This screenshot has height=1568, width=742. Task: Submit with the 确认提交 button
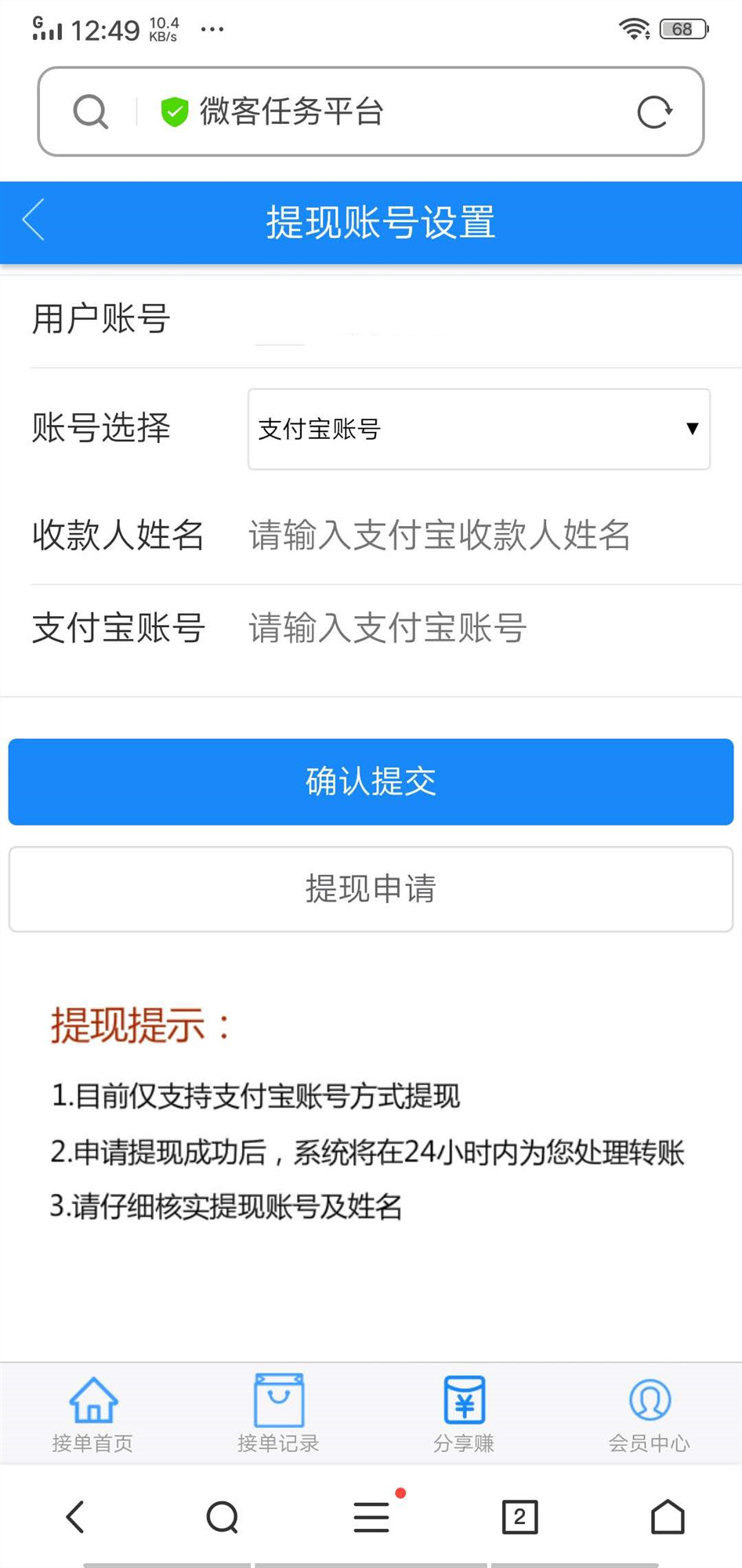(371, 781)
